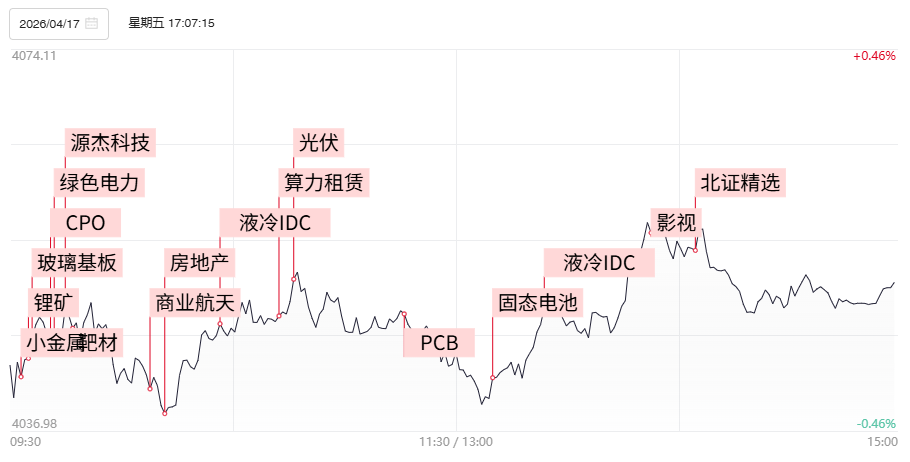The width and height of the screenshot is (910, 462).
Task: Select the 锂矿 marker
Action: (x=55, y=303)
